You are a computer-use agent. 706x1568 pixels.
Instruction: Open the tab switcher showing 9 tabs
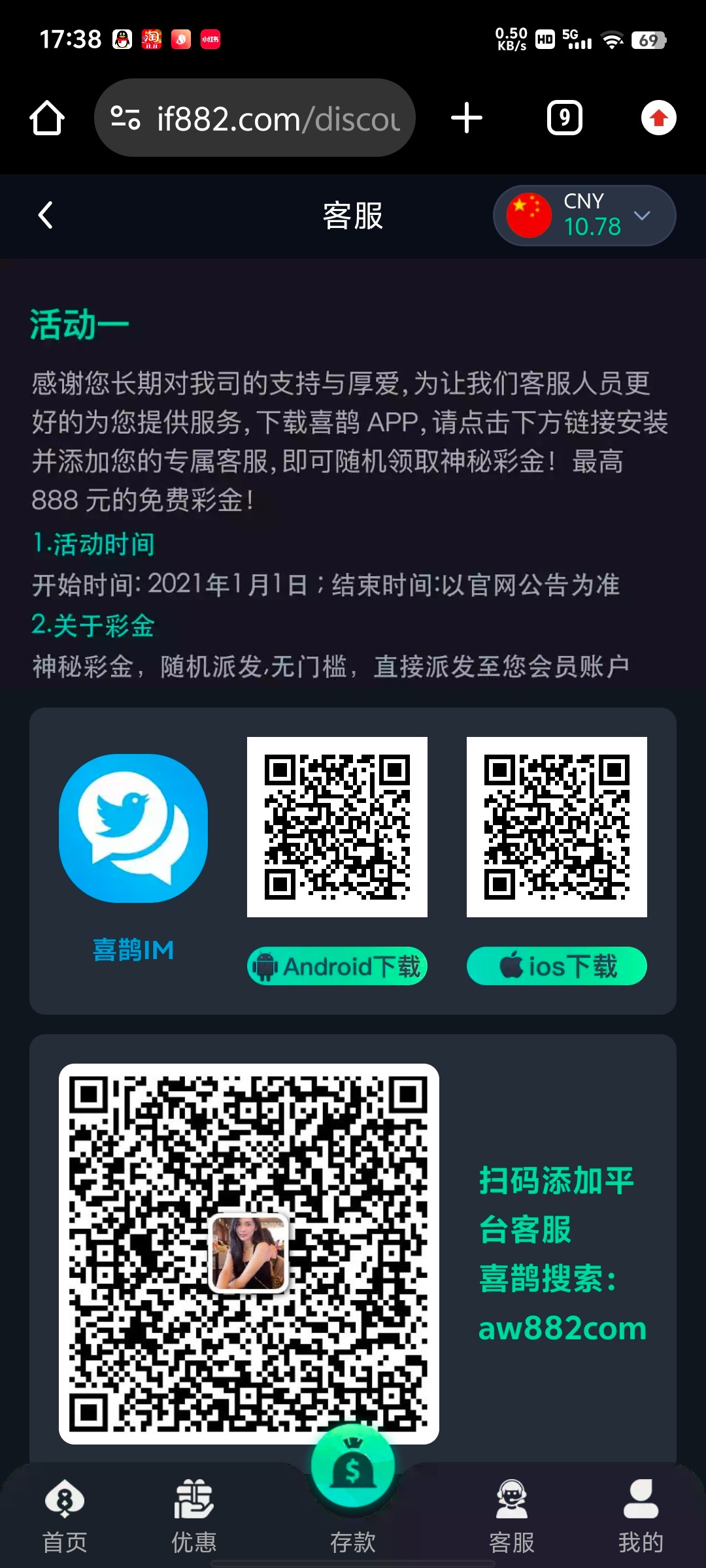(564, 118)
